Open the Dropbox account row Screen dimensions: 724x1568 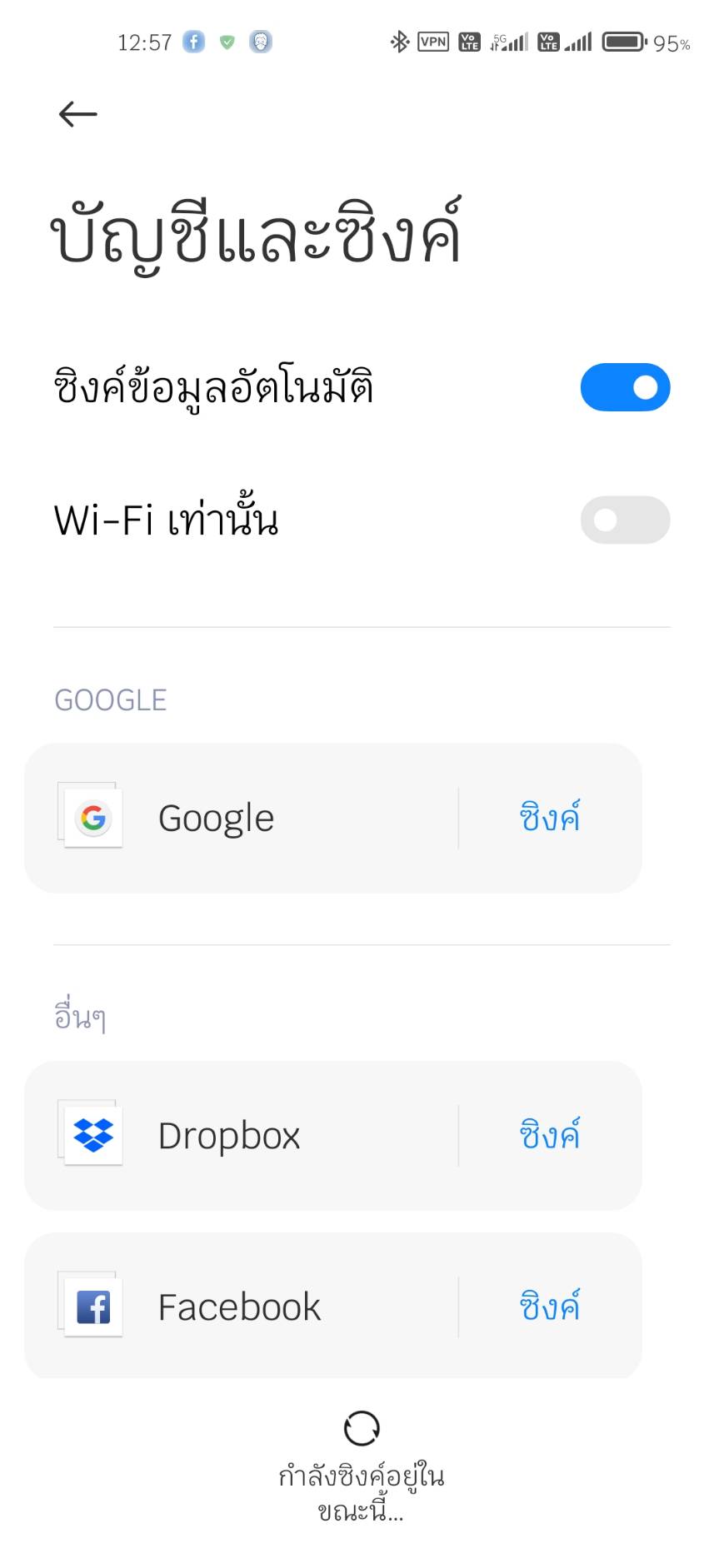(x=242, y=1136)
